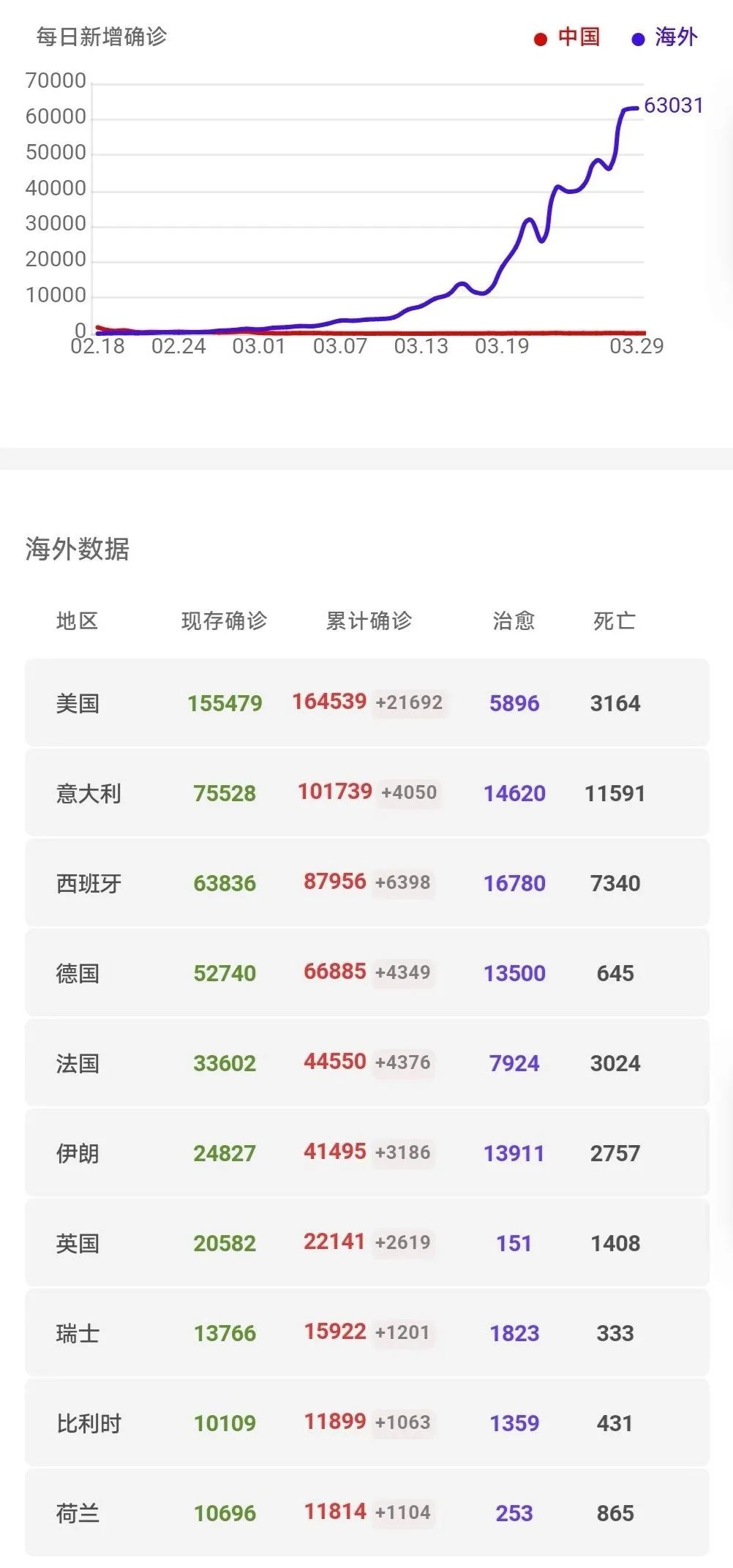Toggle the 海外 series in the chart legend
Screen dimensions: 733x1568
click(664, 37)
